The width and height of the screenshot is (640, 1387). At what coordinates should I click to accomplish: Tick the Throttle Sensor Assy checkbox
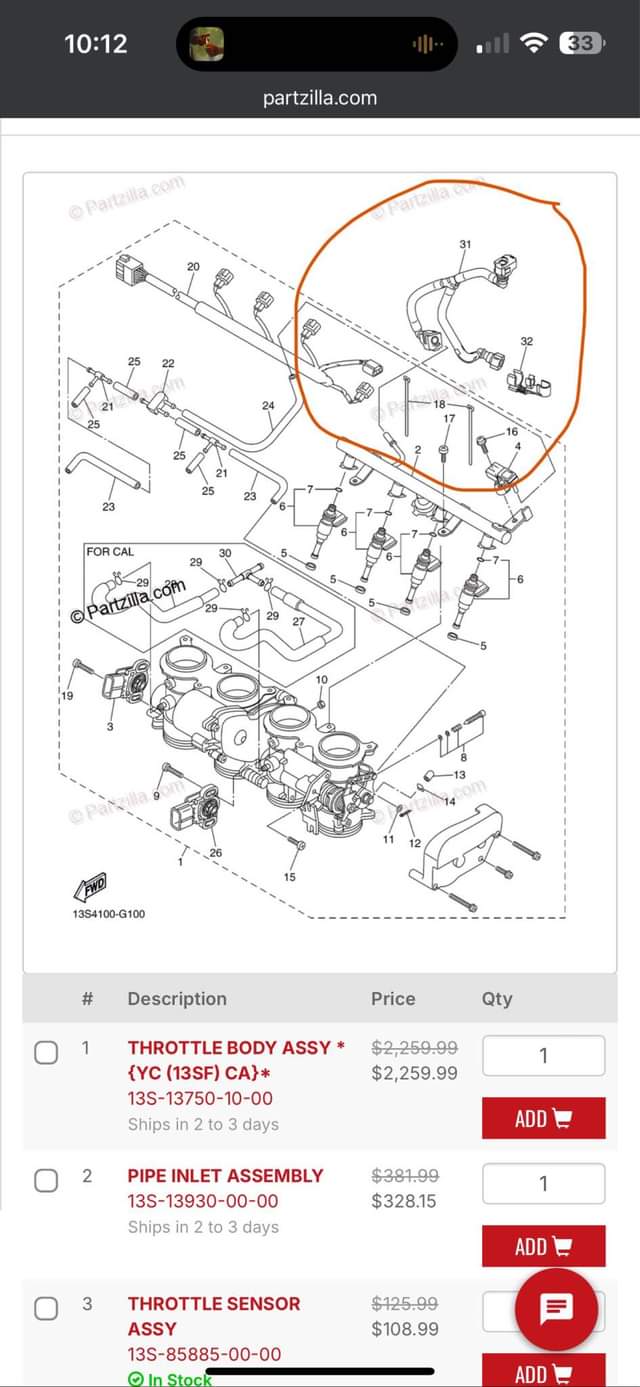click(x=46, y=1308)
